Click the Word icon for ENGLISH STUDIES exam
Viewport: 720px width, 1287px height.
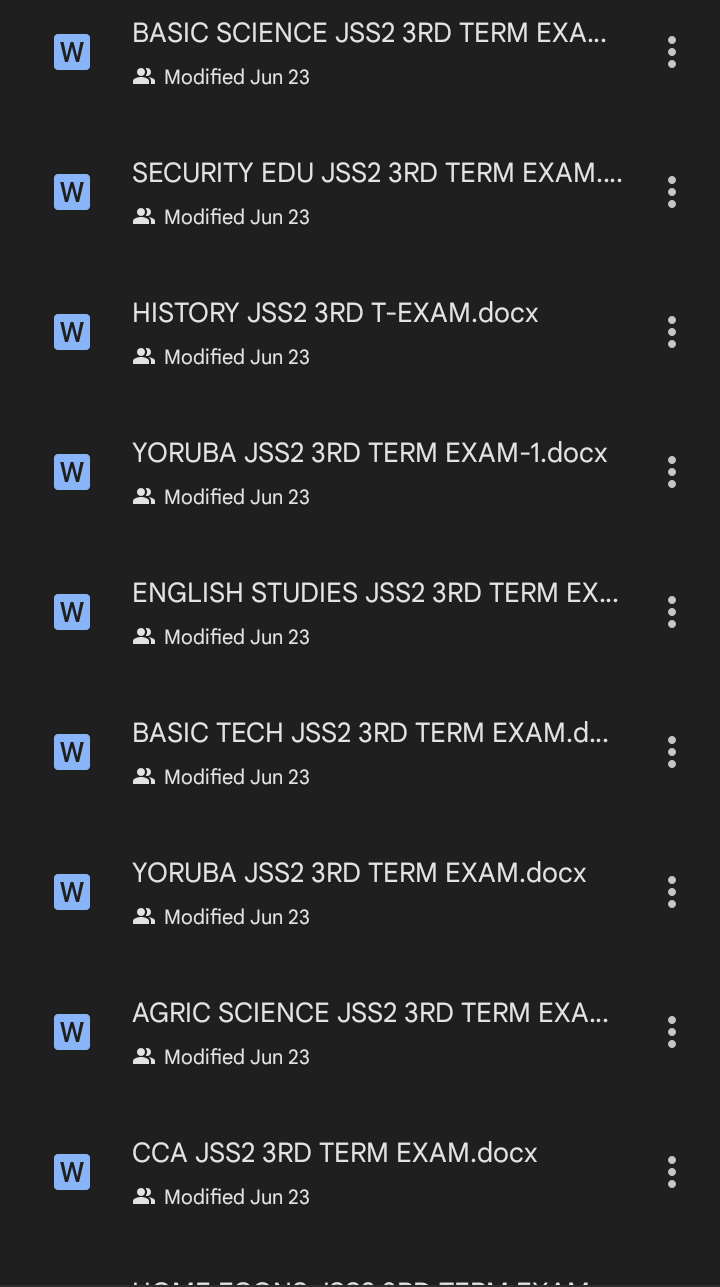[x=71, y=612]
